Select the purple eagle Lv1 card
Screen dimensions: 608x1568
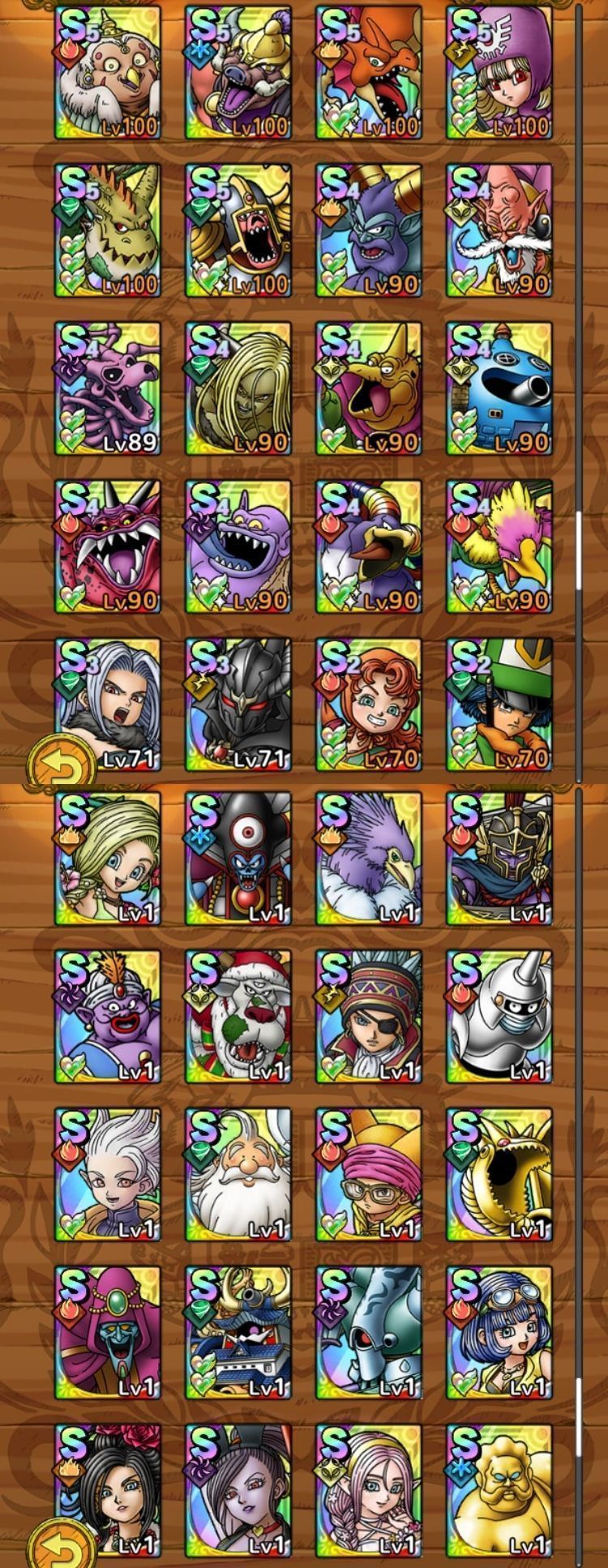click(x=369, y=859)
